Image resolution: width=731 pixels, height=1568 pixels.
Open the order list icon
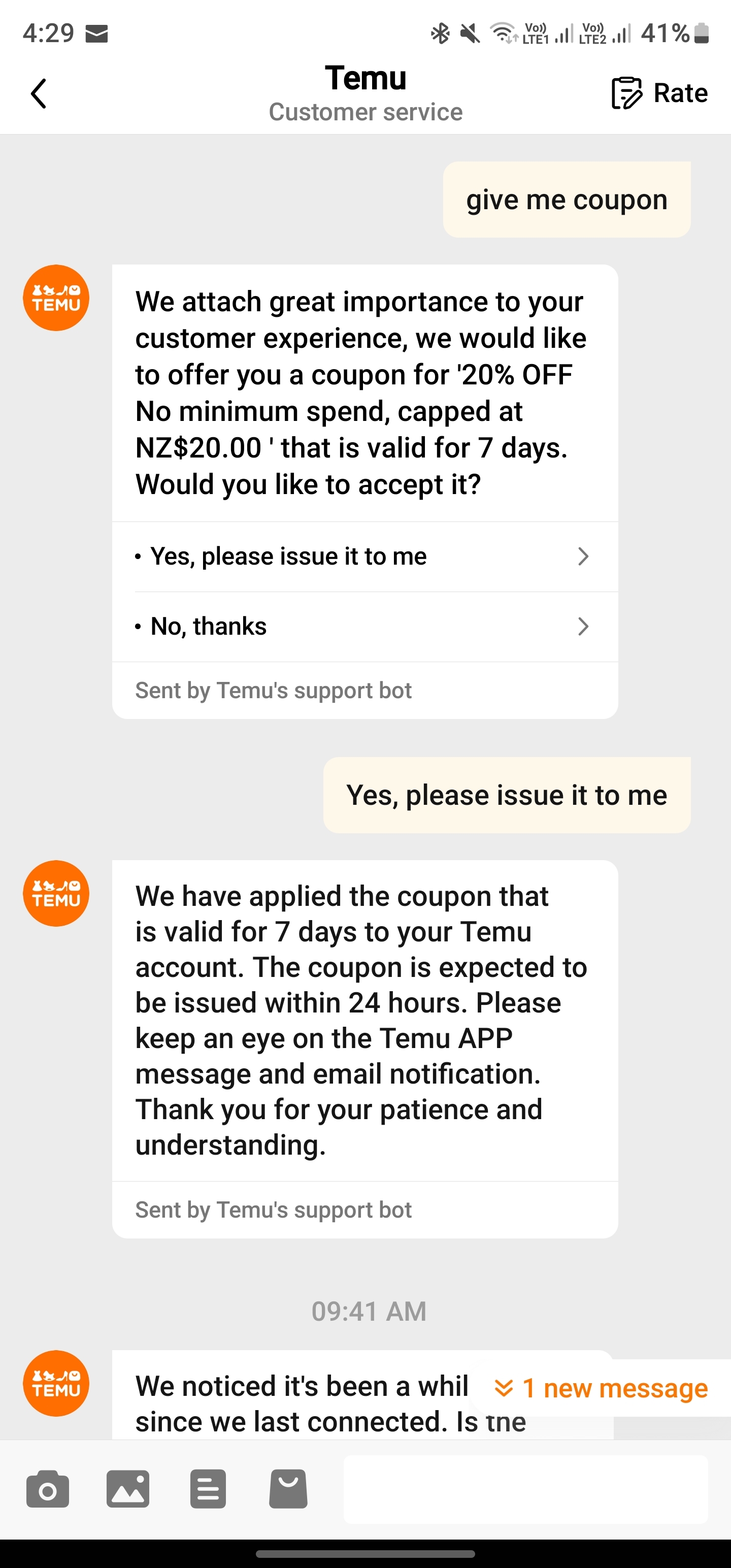click(208, 1489)
